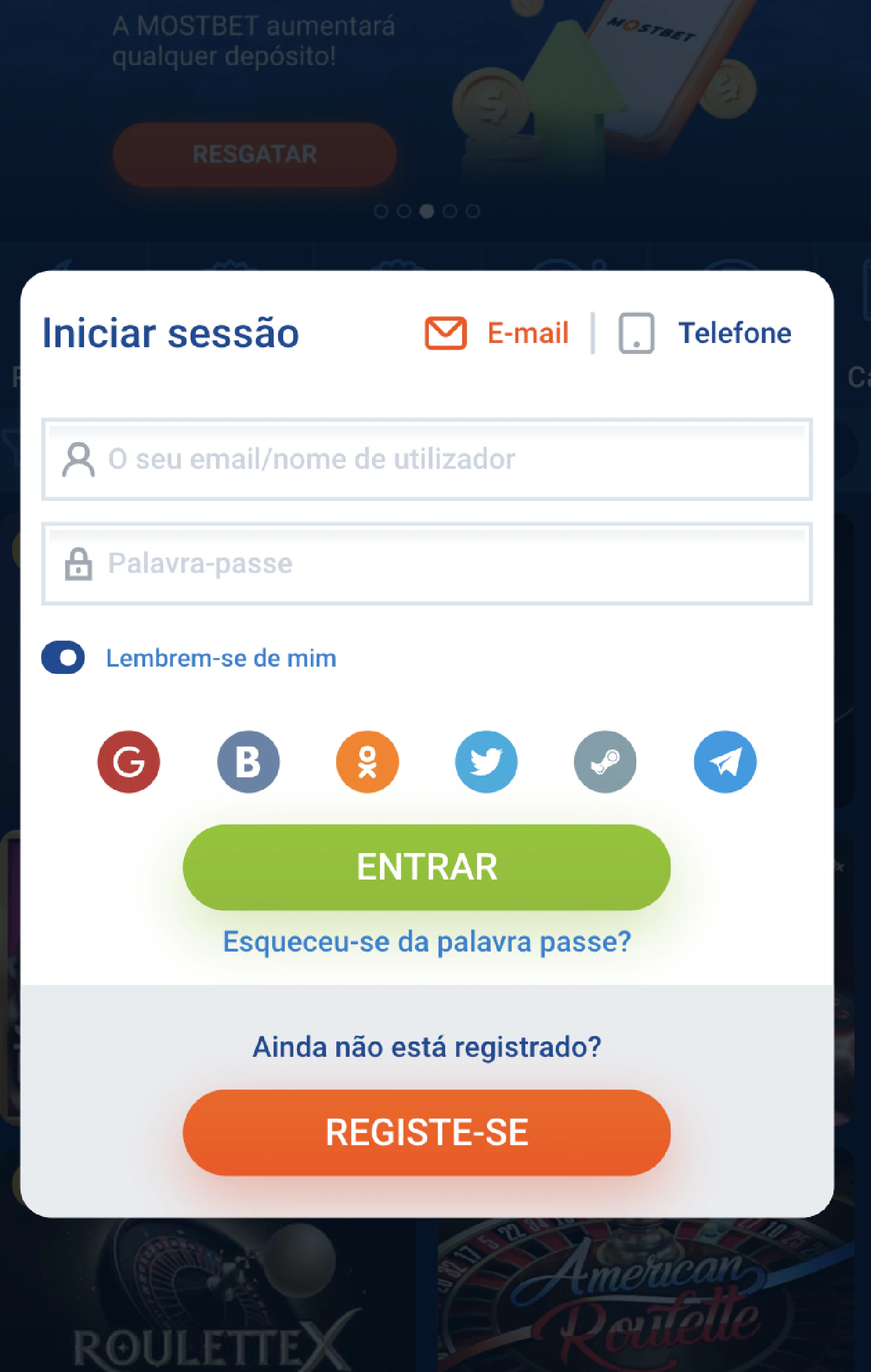Open registration with REGISTE-SE
The height and width of the screenshot is (1372, 871).
click(x=426, y=1132)
